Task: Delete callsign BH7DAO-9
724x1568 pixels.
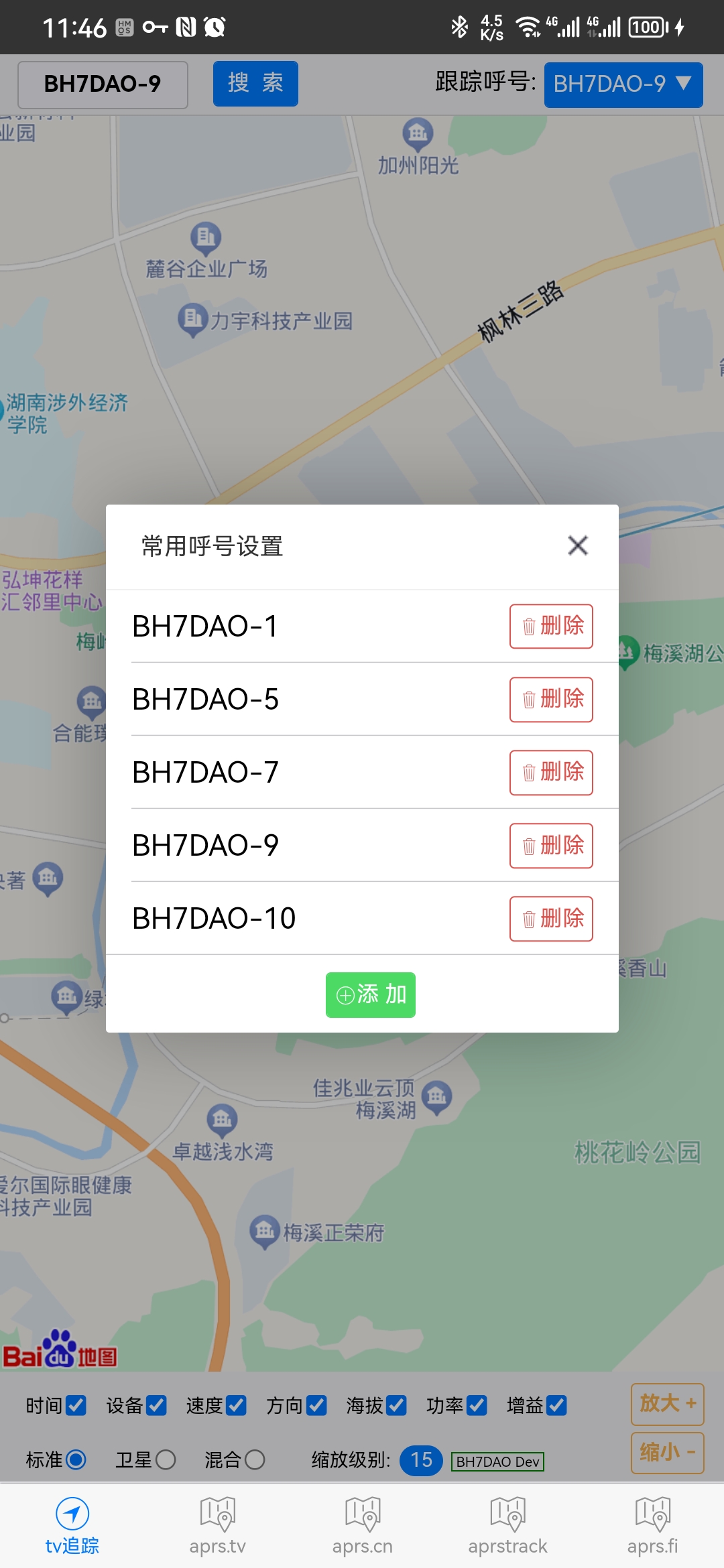Action: [x=551, y=846]
